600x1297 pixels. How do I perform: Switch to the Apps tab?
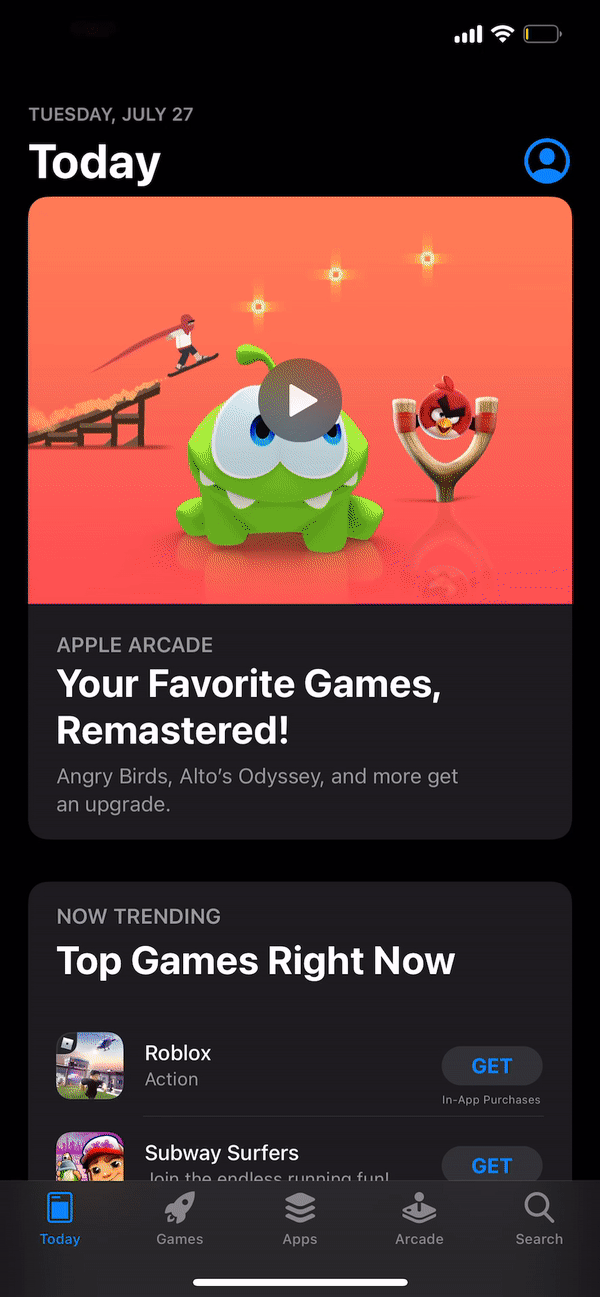(300, 1220)
